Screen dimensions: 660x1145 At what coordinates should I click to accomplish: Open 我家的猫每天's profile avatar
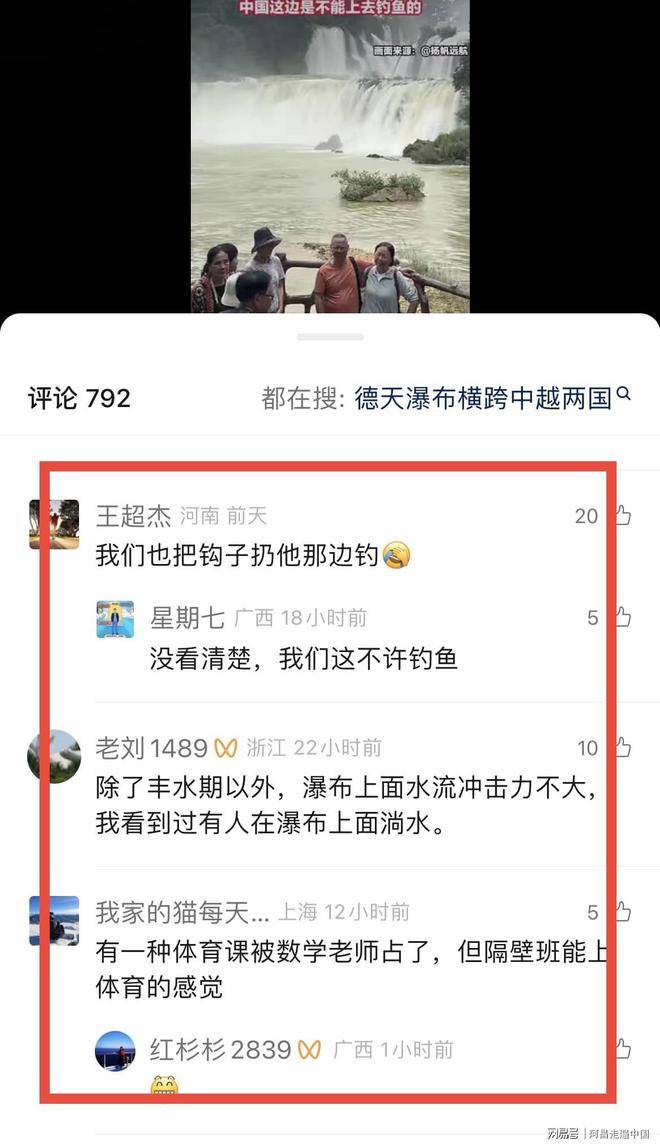[54, 921]
